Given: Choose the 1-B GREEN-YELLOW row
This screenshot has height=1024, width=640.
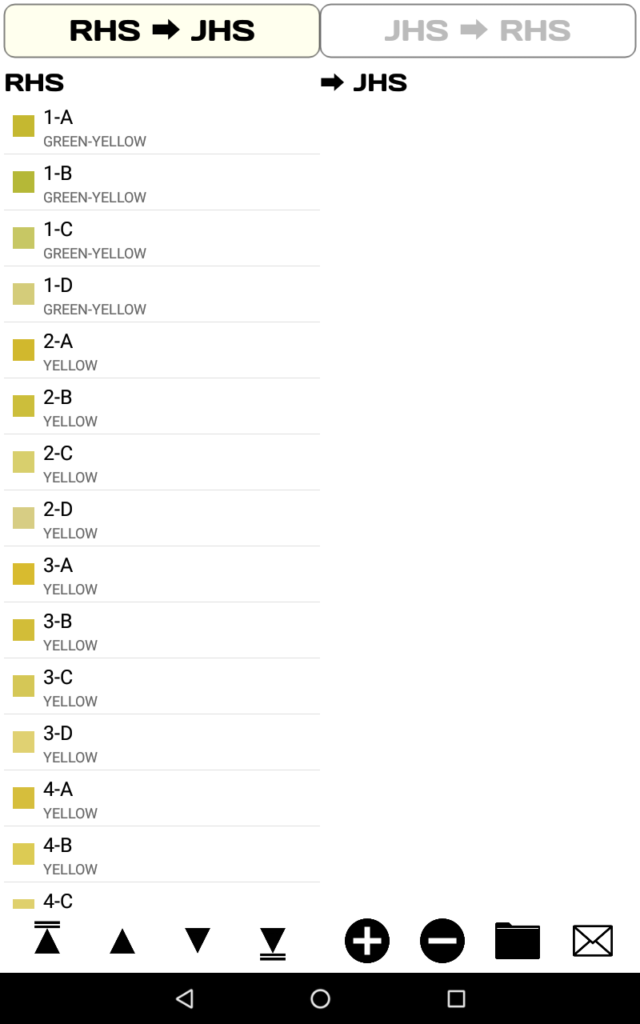Looking at the screenshot, I should click(160, 183).
